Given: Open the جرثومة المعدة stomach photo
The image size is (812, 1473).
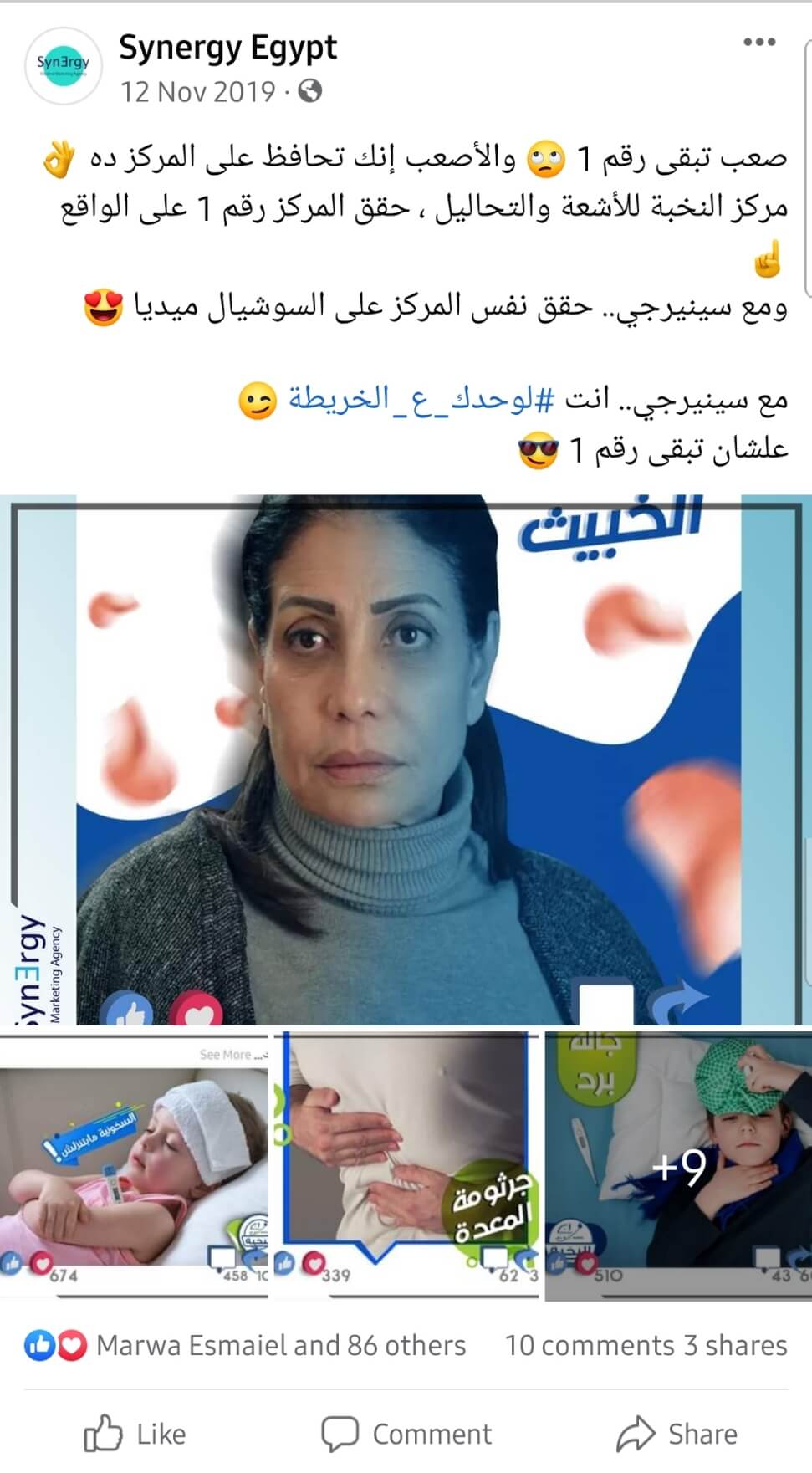Looking at the screenshot, I should point(407,1164).
